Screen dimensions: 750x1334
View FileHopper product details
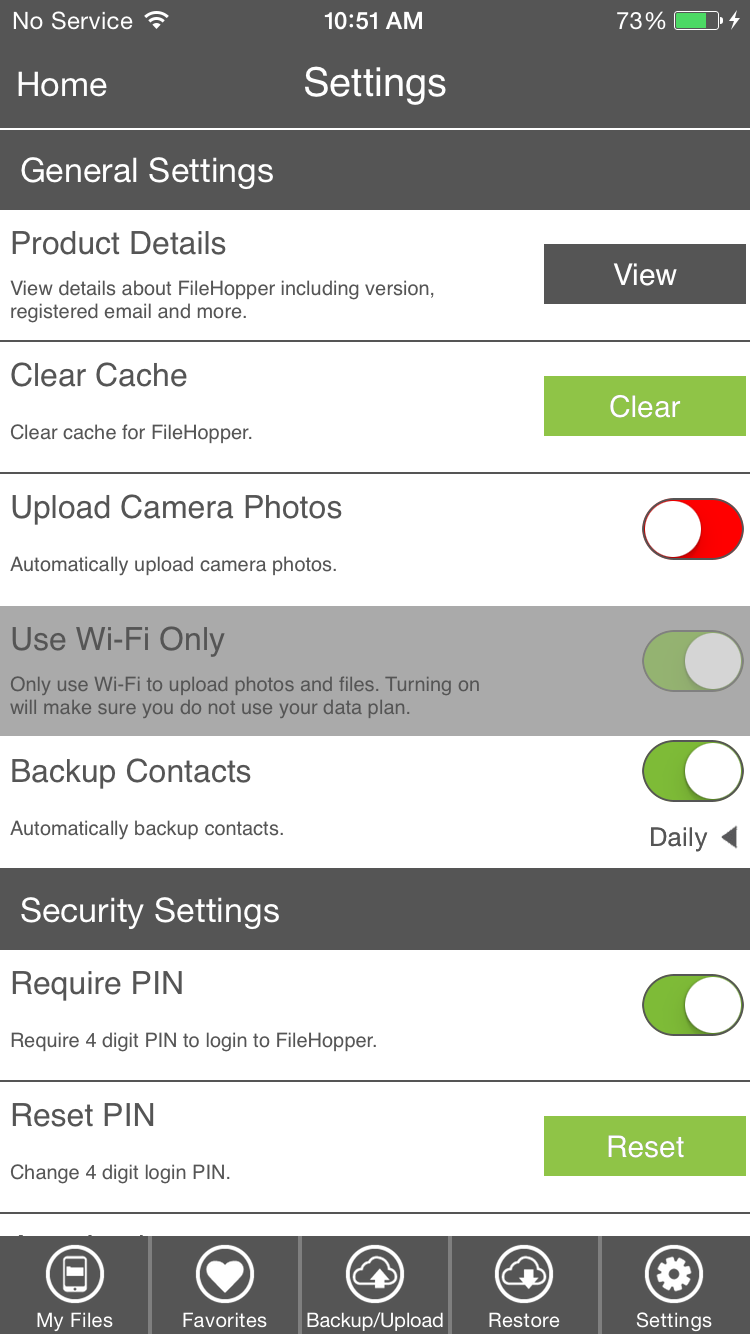644,273
